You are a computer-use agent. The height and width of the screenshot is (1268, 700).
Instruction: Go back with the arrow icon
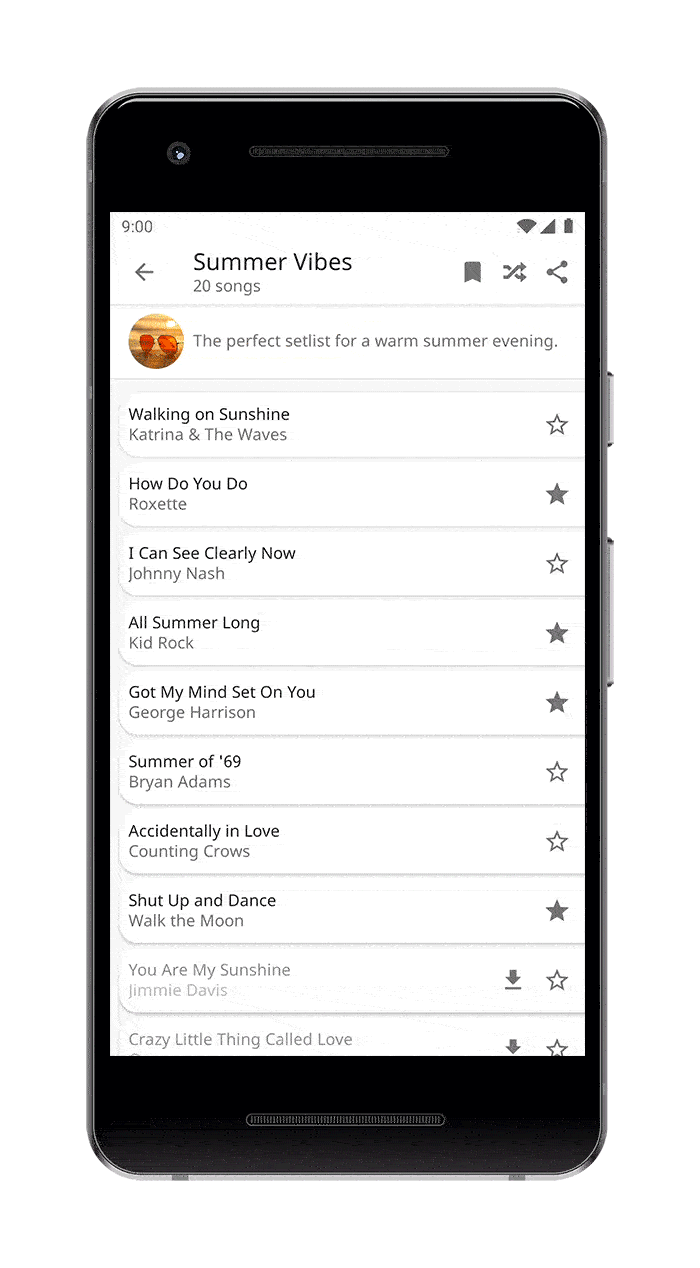coord(145,272)
